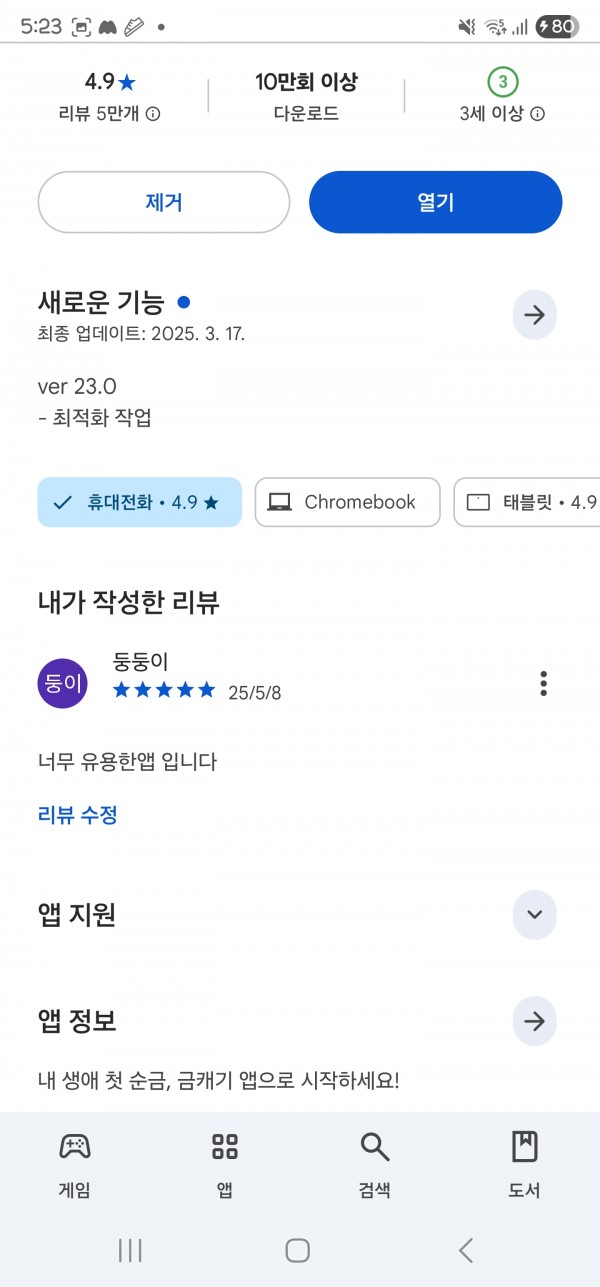This screenshot has height=1287, width=600.
Task: Tap 리뷰 수정 to edit review
Action: 78,815
